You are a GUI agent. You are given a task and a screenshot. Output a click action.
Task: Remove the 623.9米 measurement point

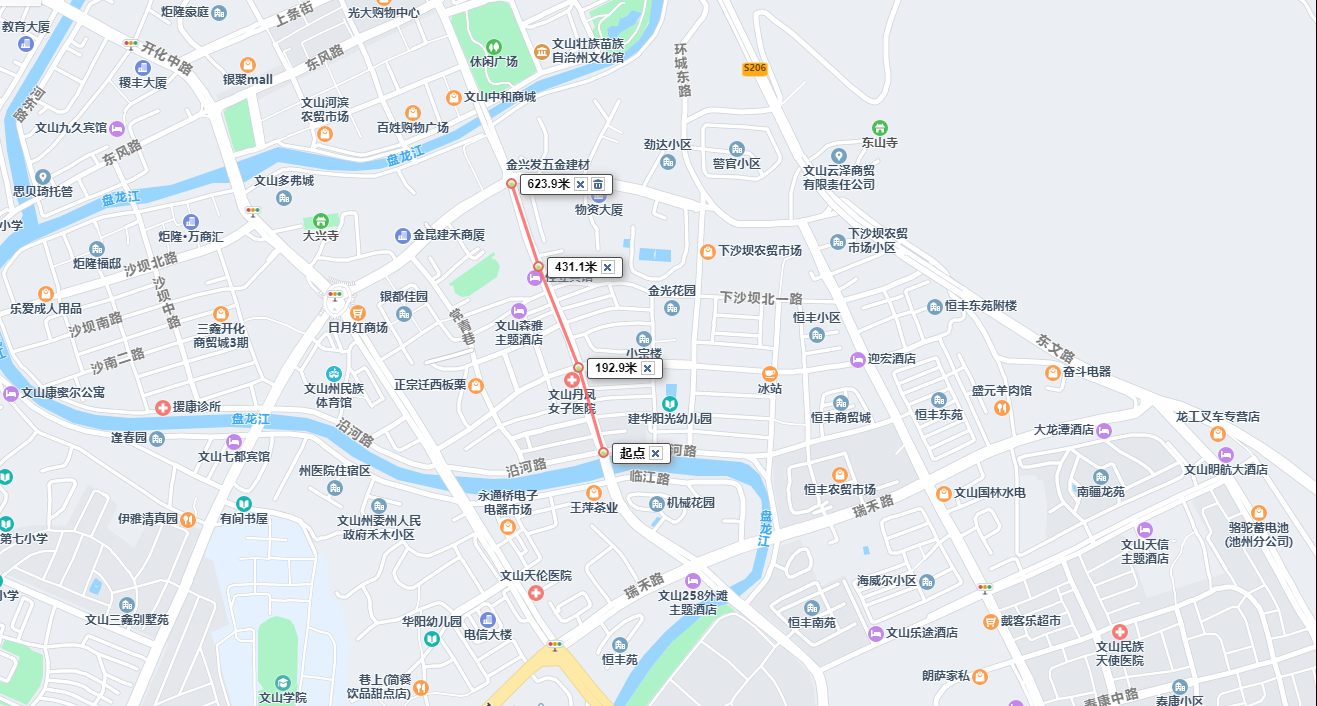coord(580,184)
